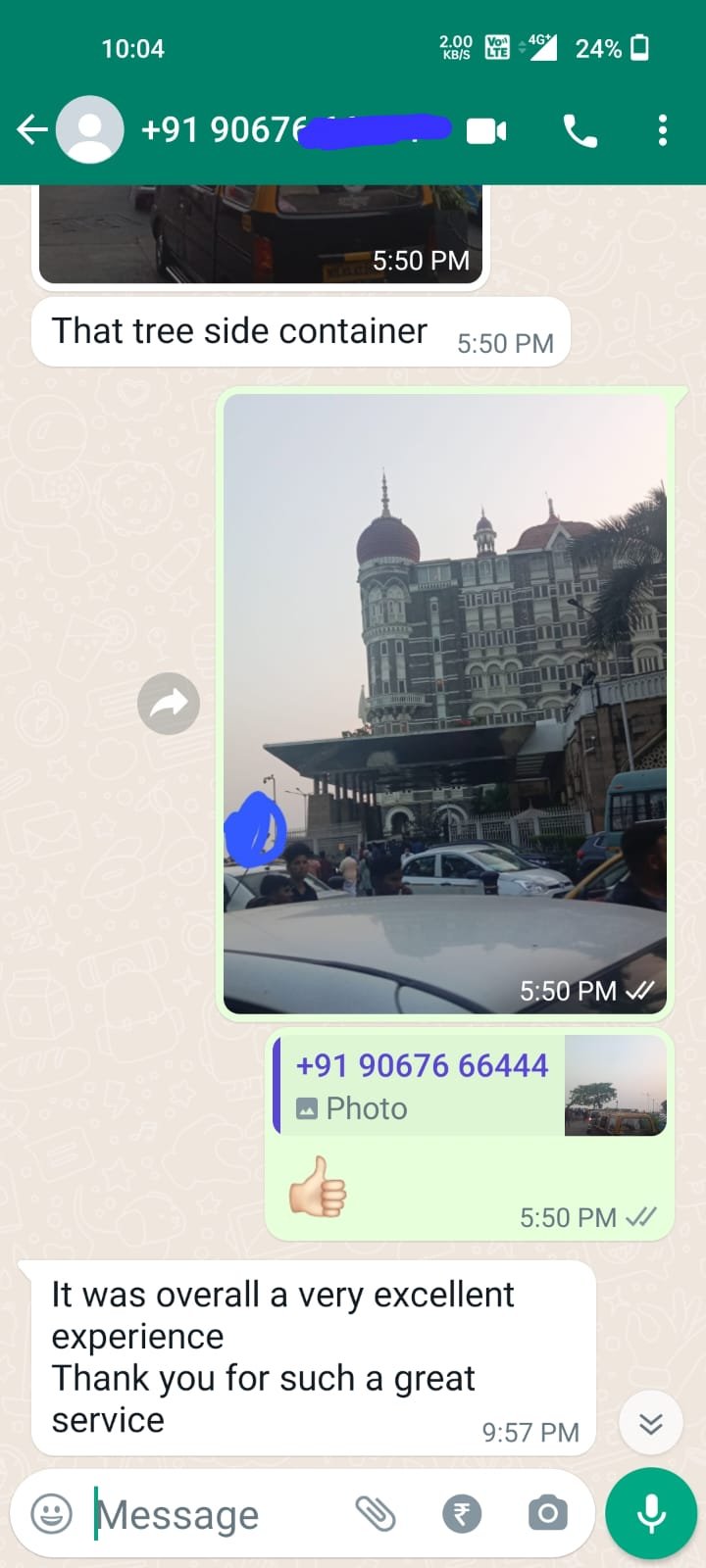Open the rupee payment option
Viewport: 706px width, 1568px height.
point(462,1514)
